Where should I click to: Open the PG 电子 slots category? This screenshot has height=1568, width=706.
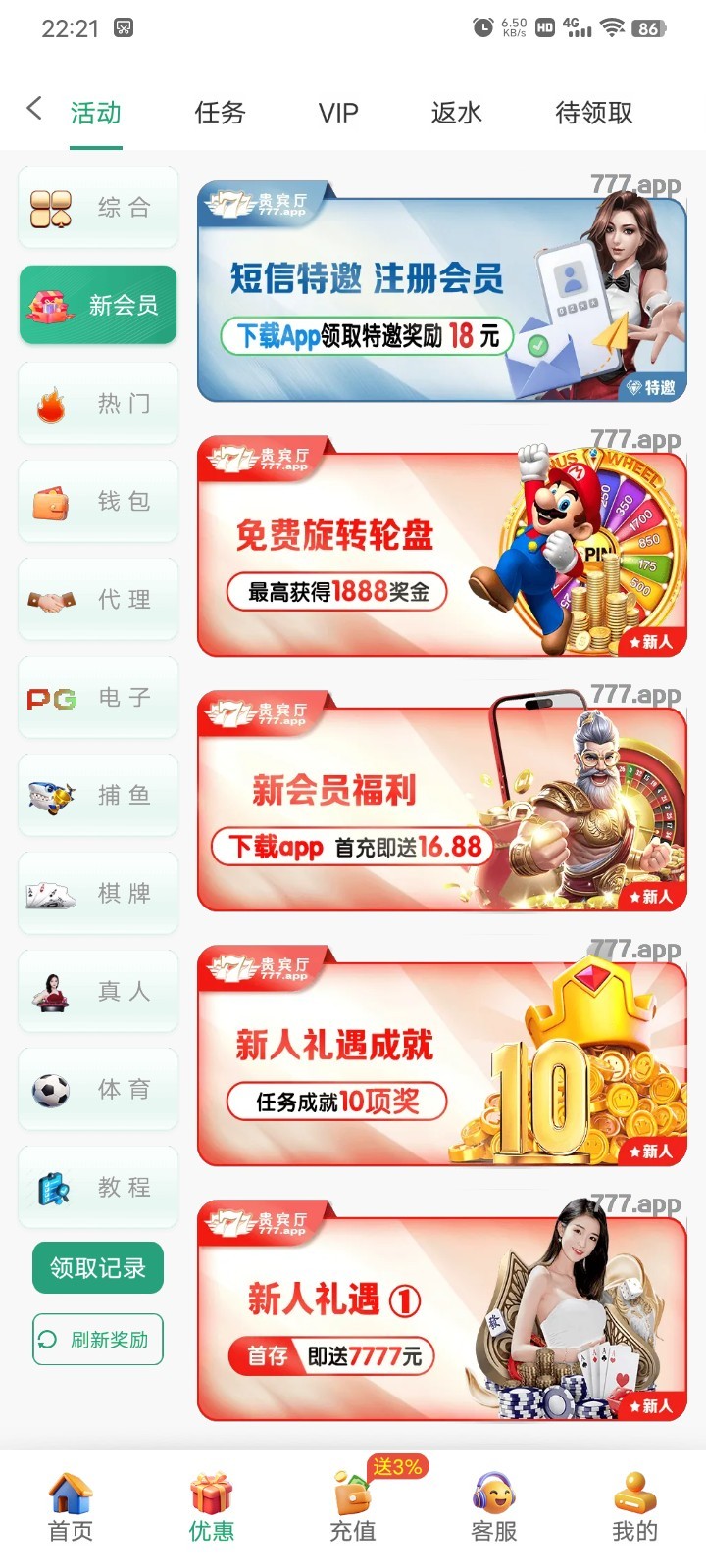coord(97,697)
